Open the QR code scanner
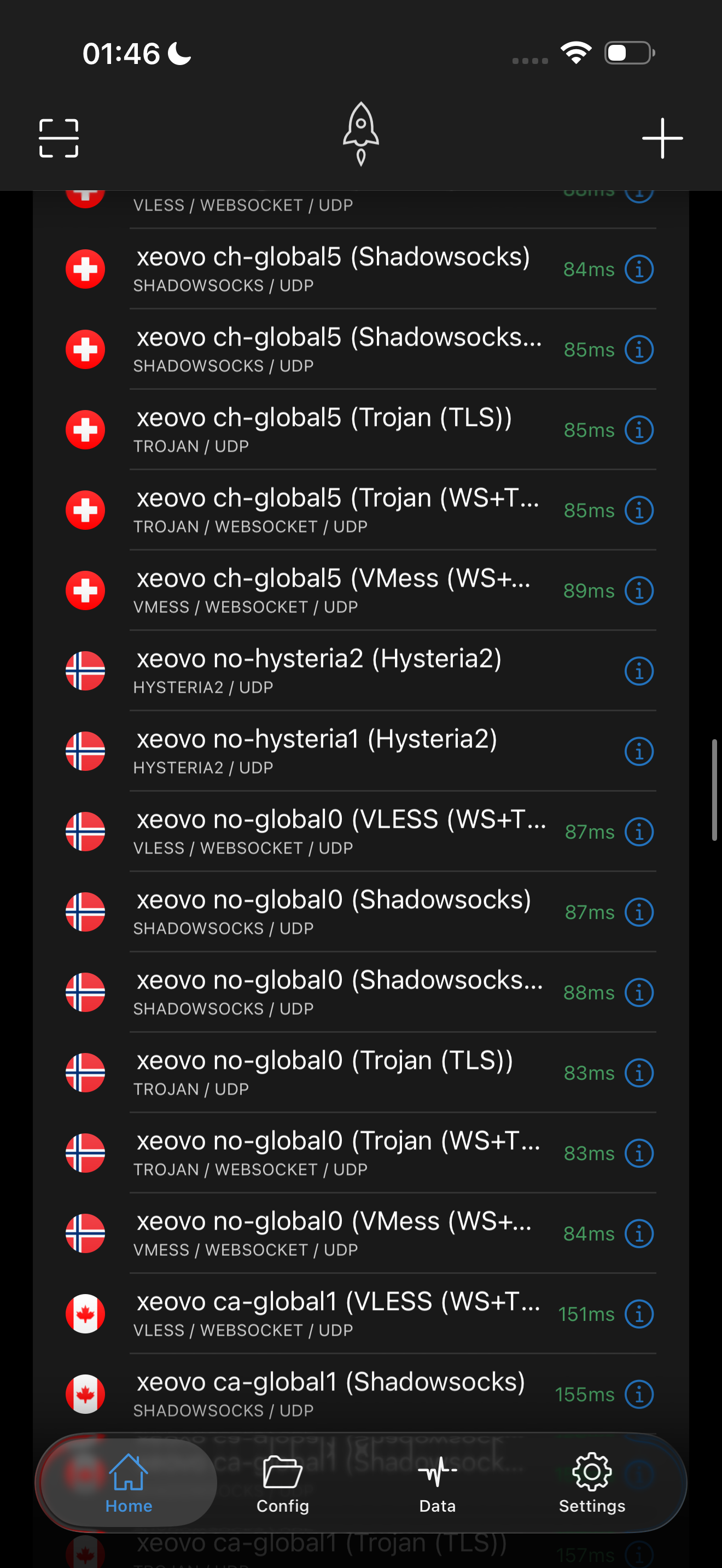The height and width of the screenshot is (1568, 722). (x=59, y=138)
